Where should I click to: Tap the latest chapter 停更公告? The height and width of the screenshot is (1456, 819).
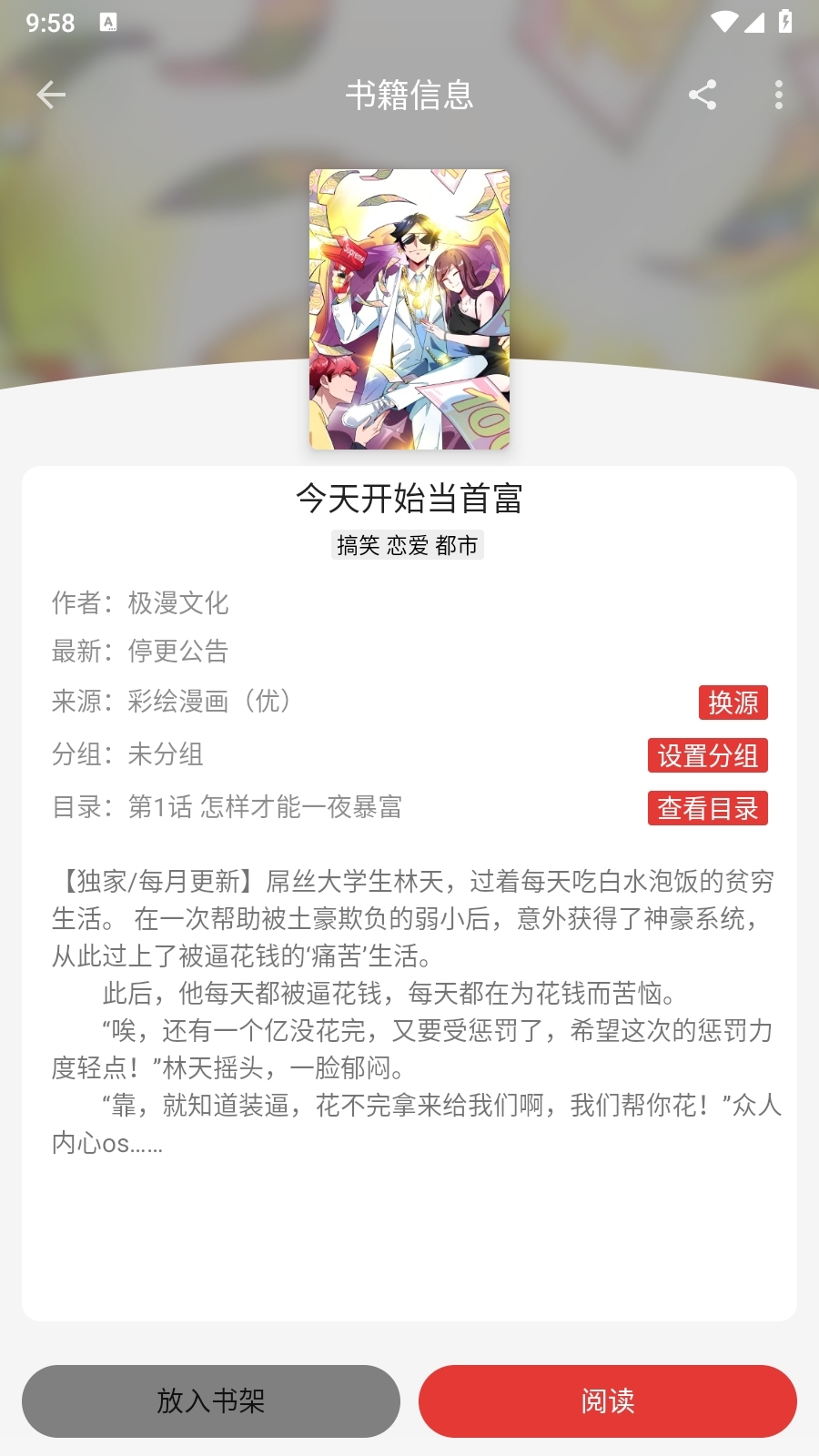pos(179,652)
